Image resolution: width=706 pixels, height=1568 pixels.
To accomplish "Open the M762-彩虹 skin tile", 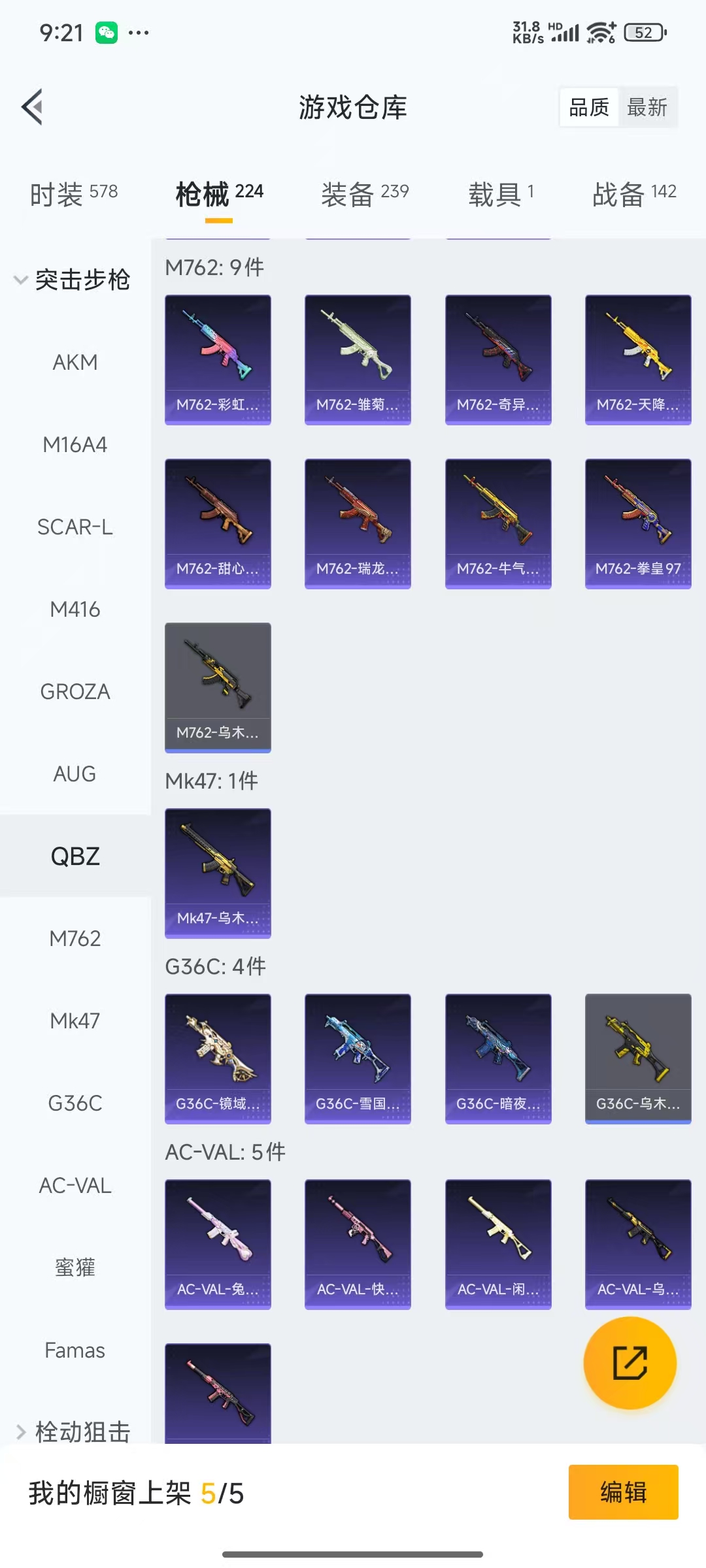I will click(x=218, y=359).
